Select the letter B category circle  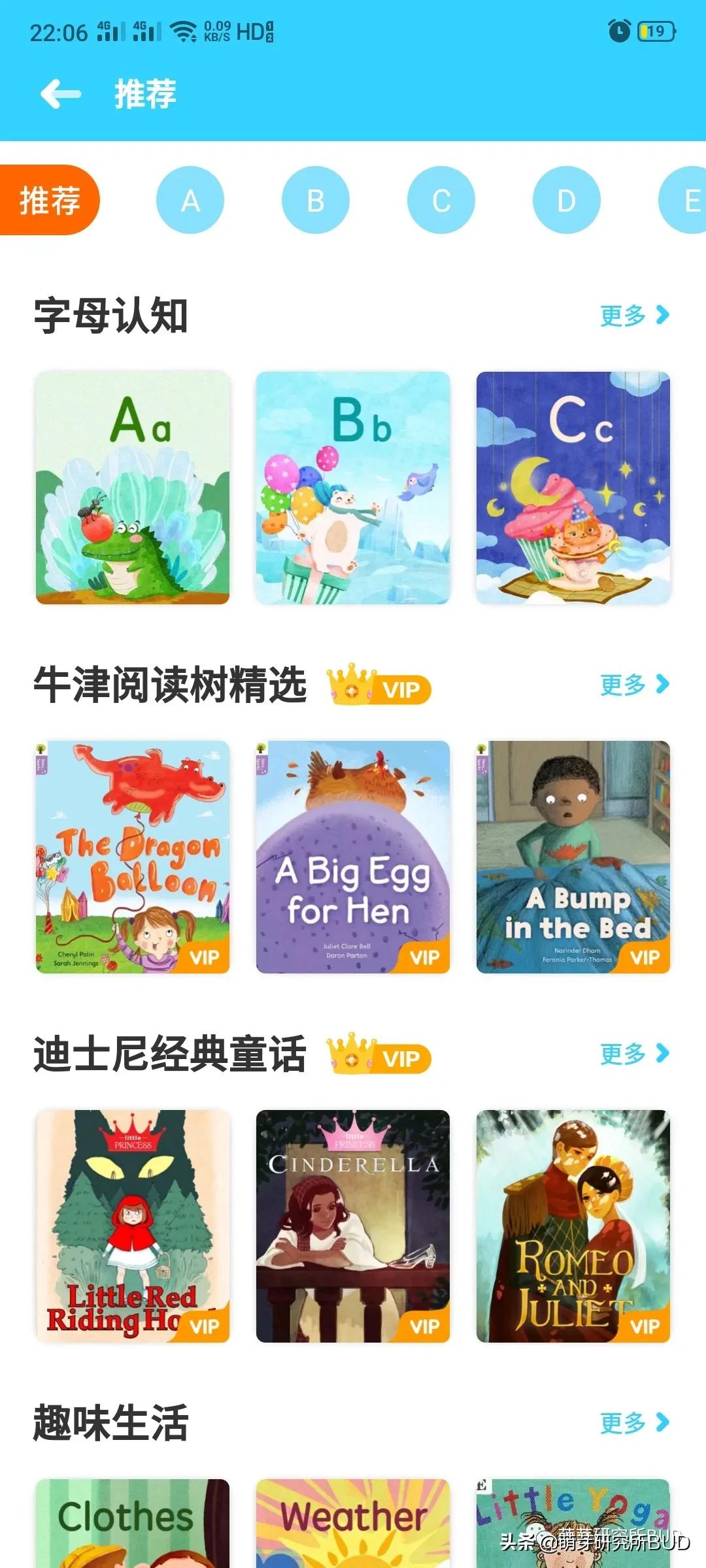coord(315,201)
